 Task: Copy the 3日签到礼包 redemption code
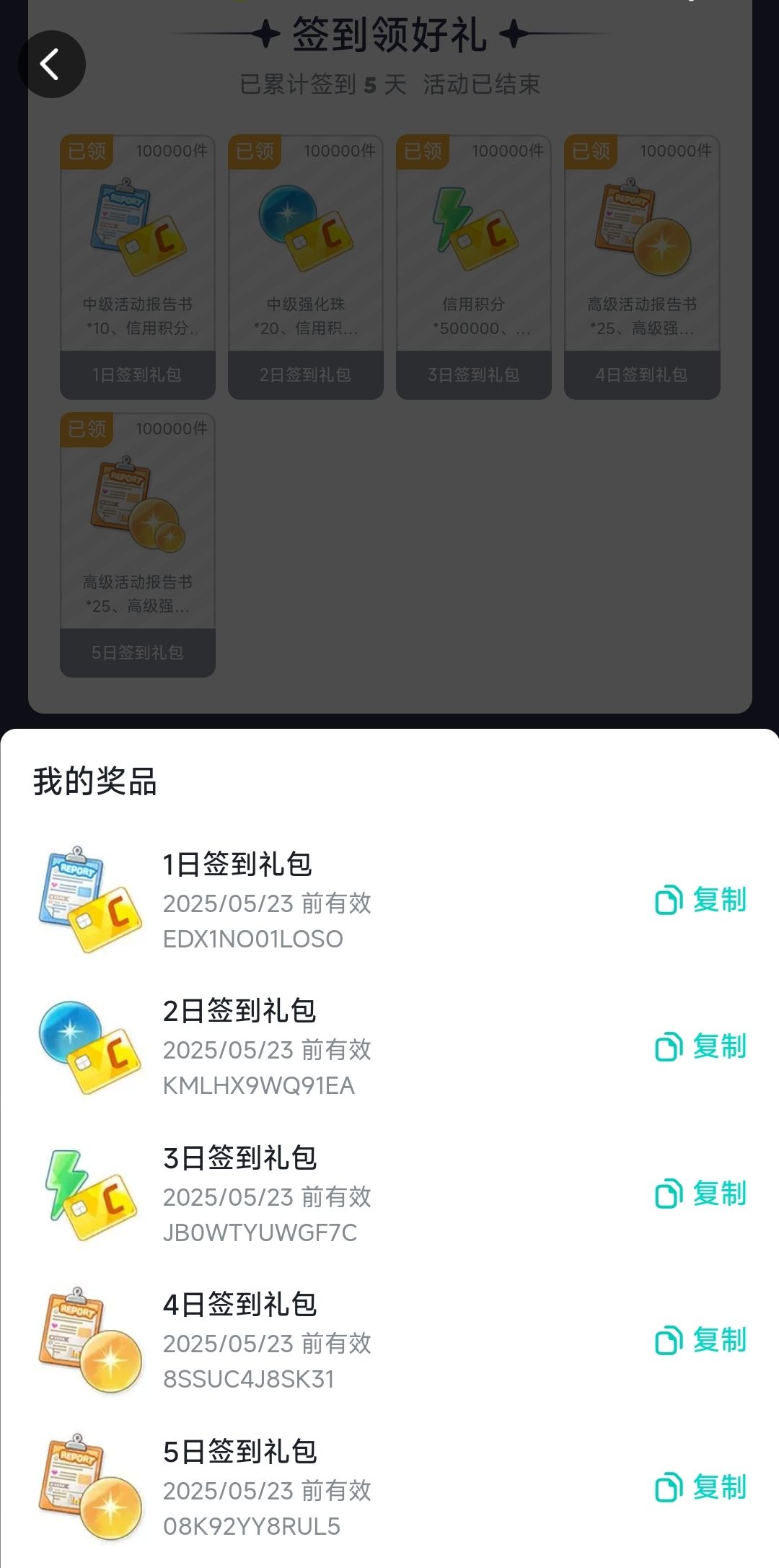pos(700,1193)
